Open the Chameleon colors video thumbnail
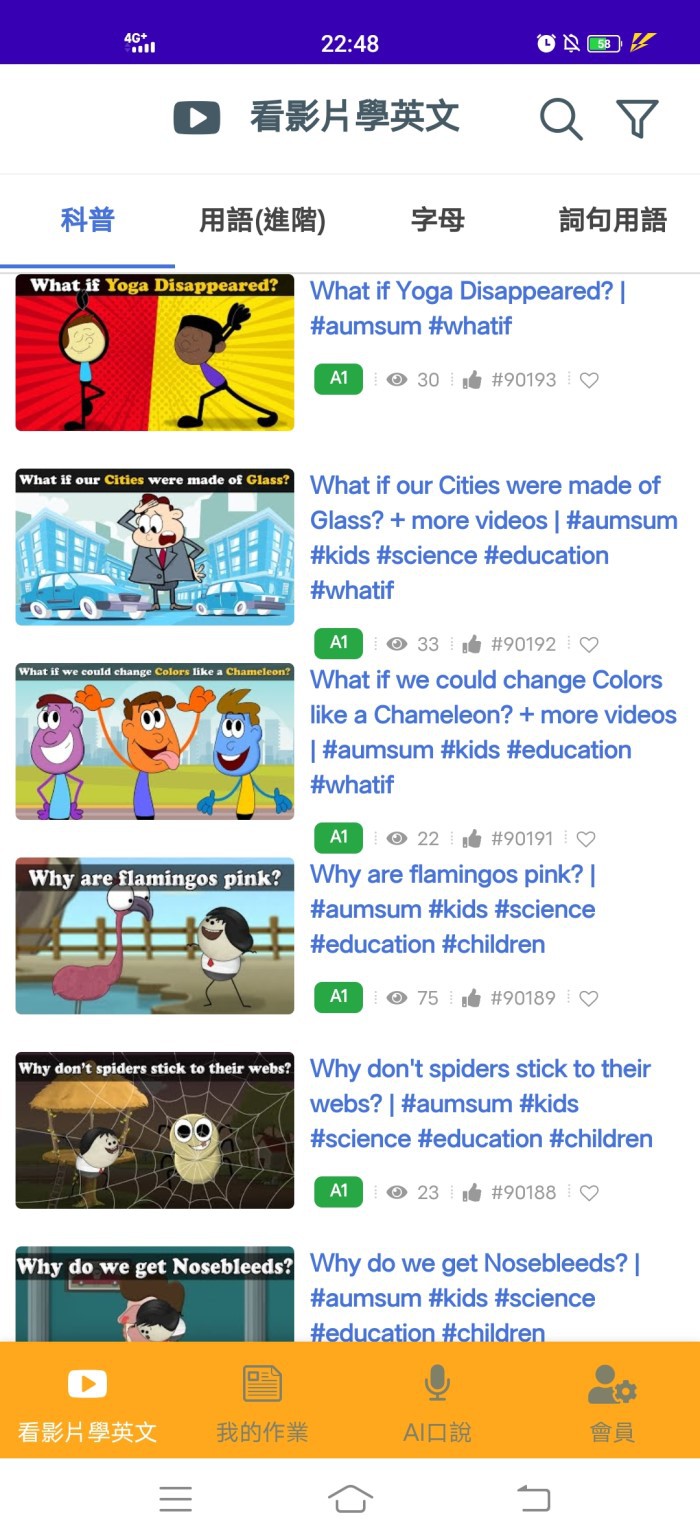 coord(155,741)
